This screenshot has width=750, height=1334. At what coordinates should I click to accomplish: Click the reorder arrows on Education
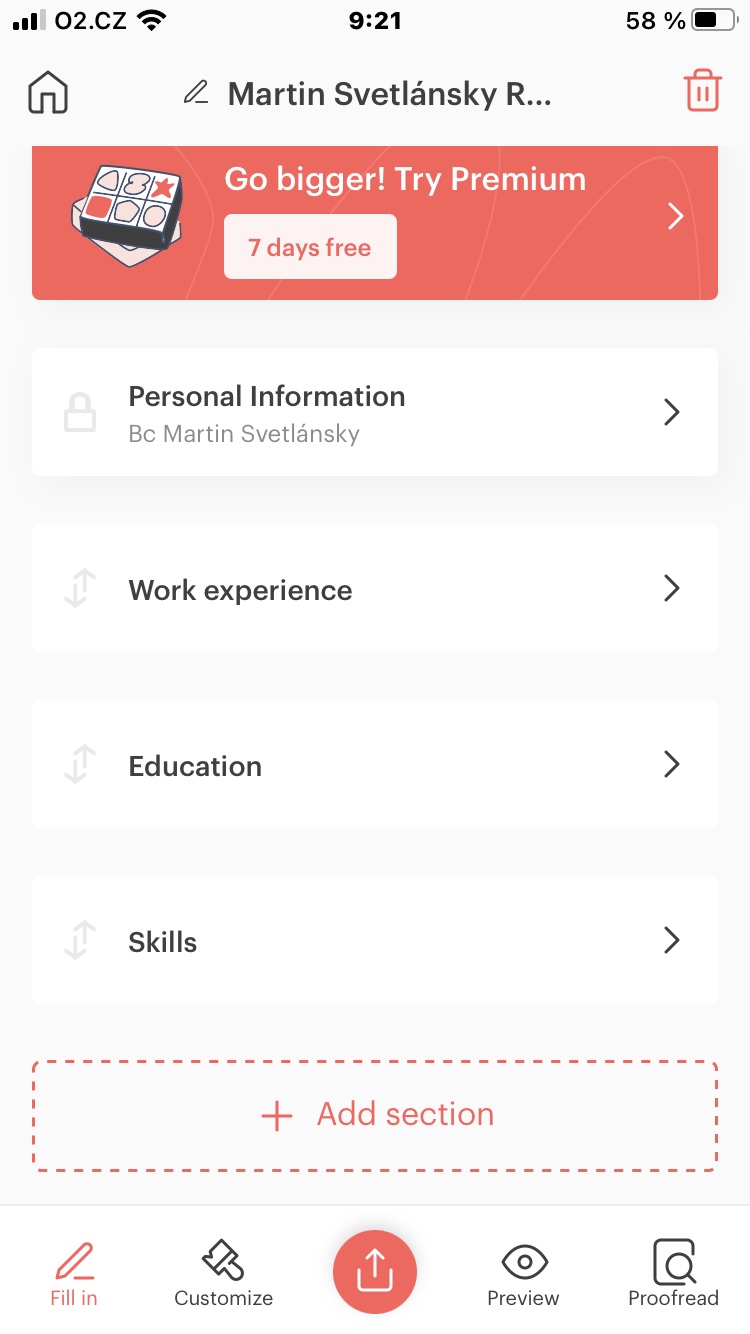click(x=80, y=764)
